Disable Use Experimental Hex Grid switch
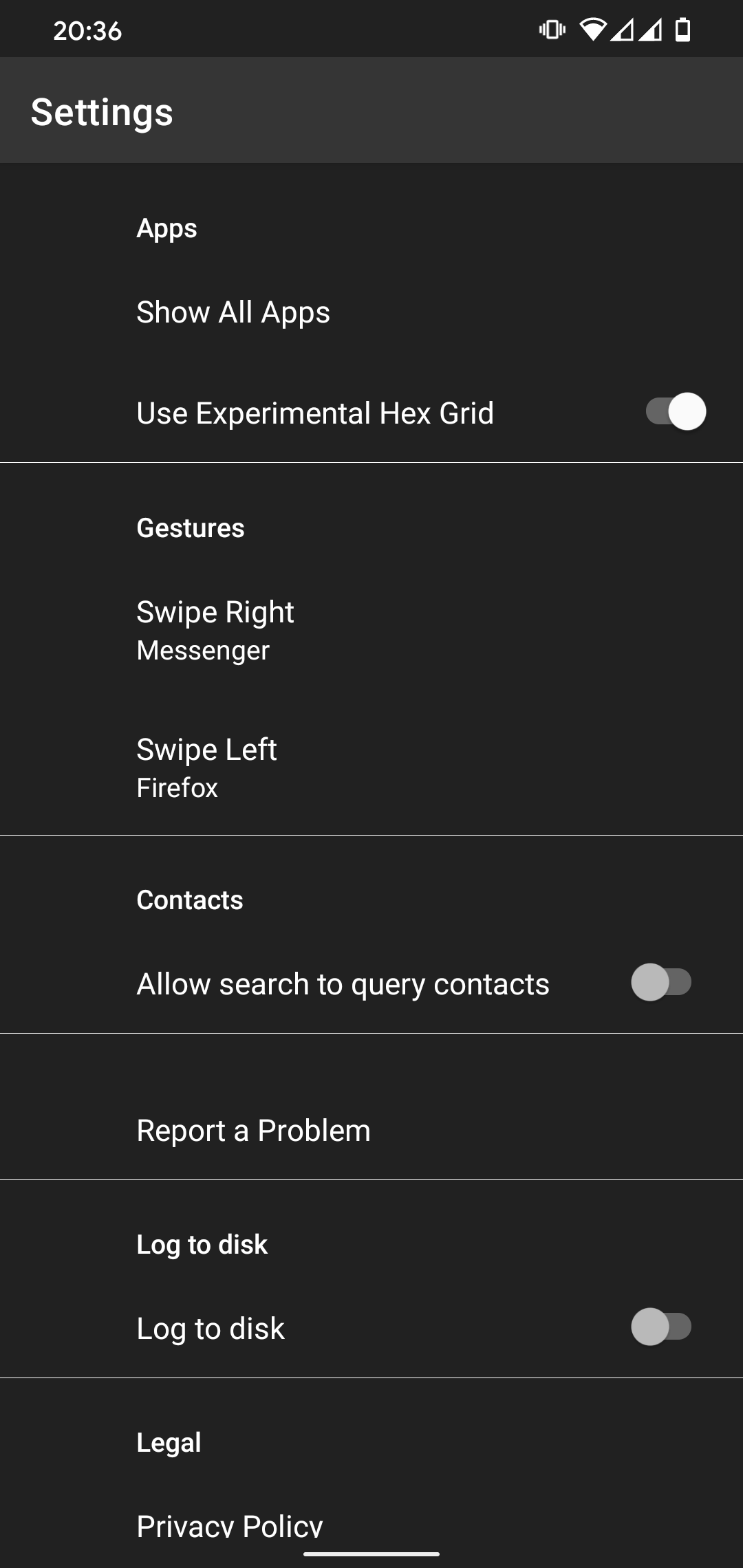 [676, 413]
